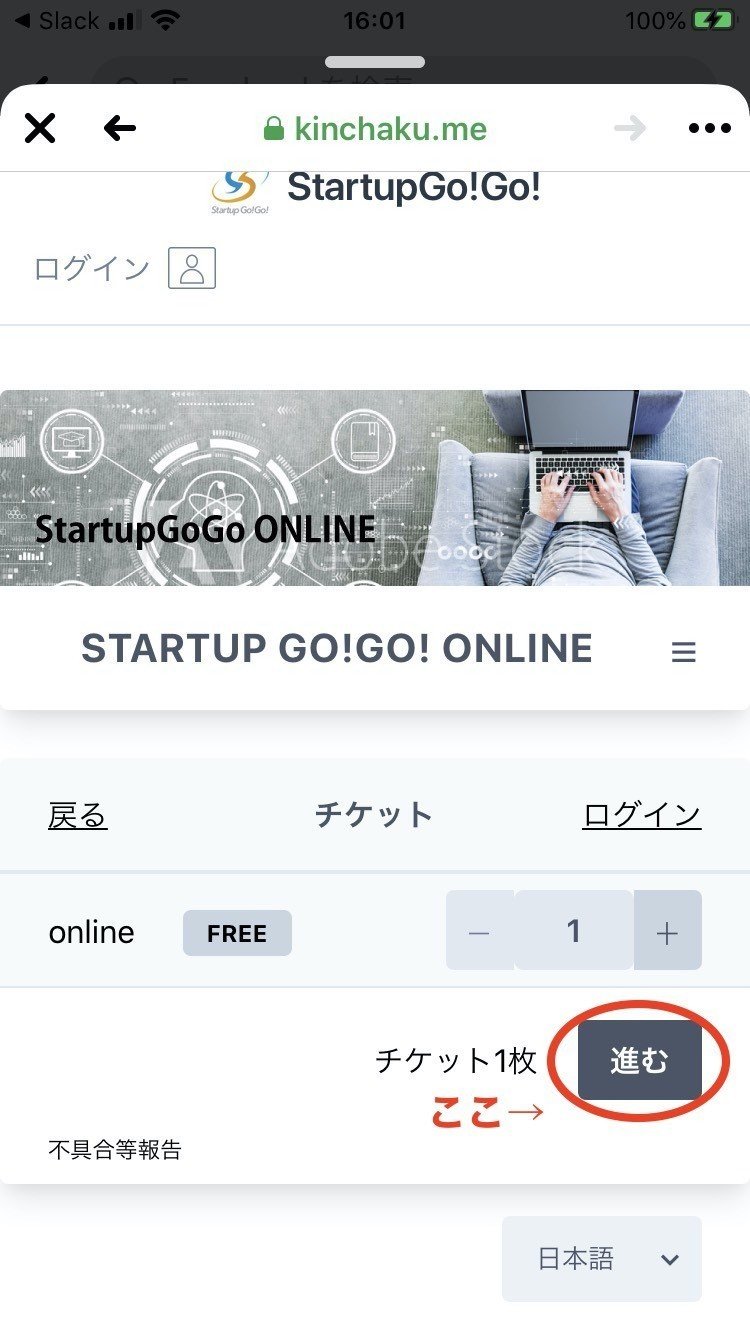
Task: Decrease the online ticket count with minus
Action: [480, 932]
